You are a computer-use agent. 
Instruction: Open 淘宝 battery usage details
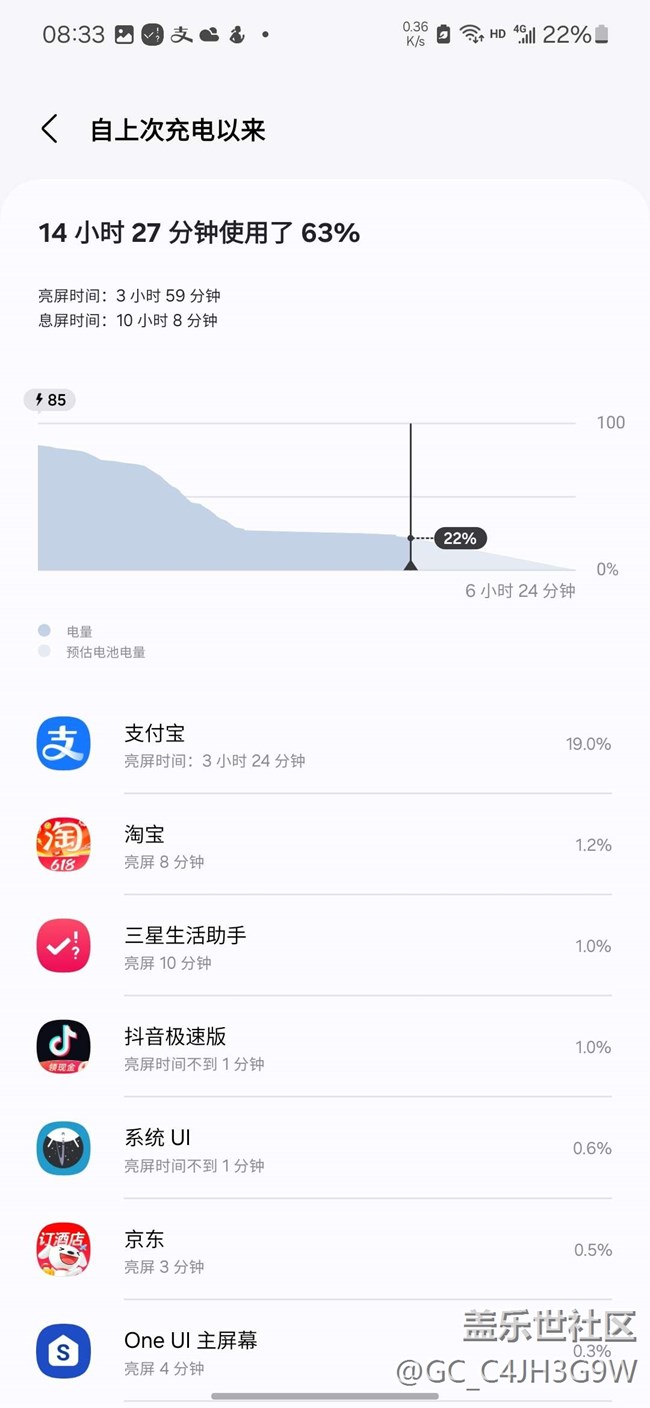[324, 846]
